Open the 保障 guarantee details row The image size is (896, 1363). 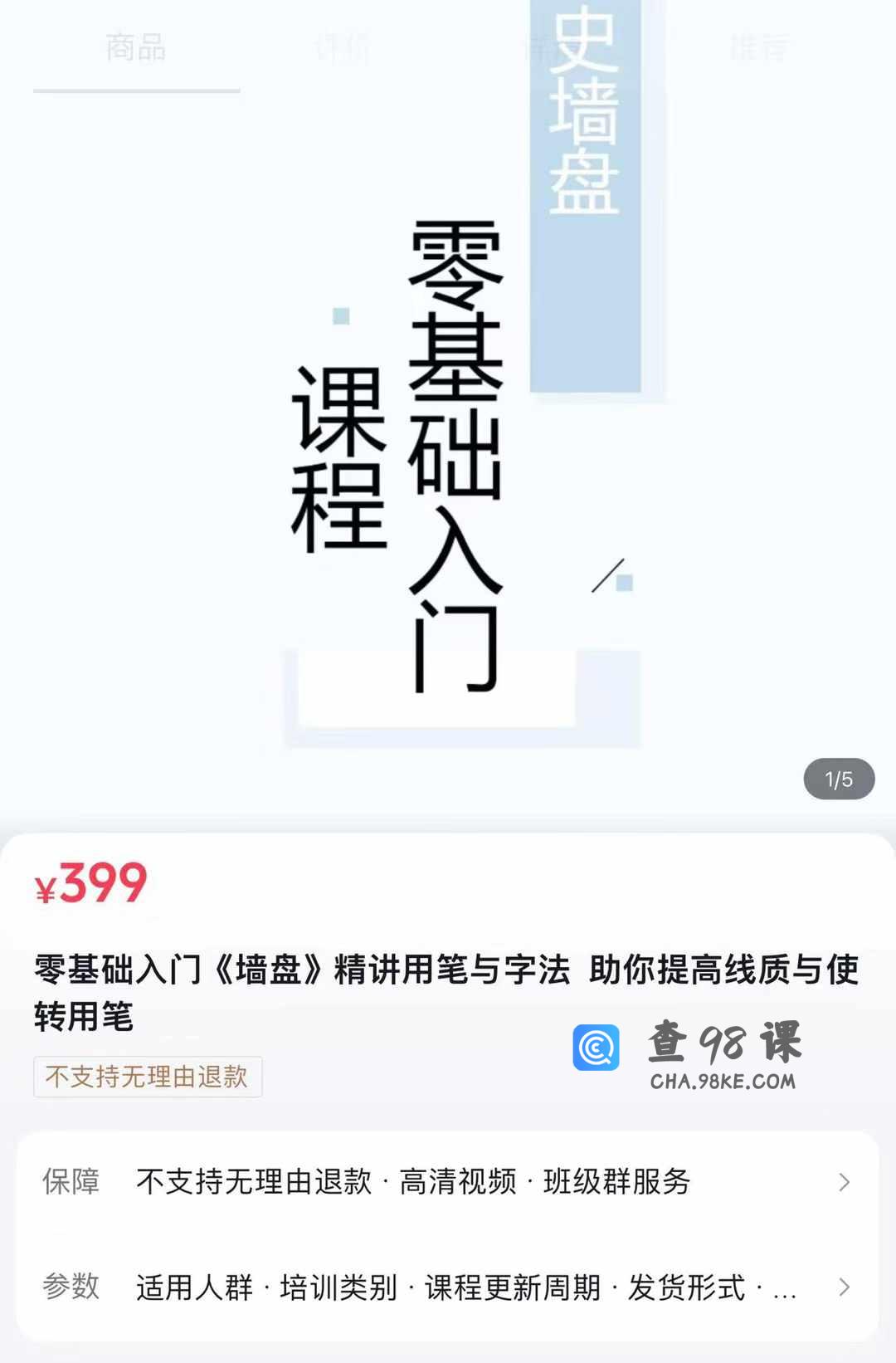[x=448, y=1181]
